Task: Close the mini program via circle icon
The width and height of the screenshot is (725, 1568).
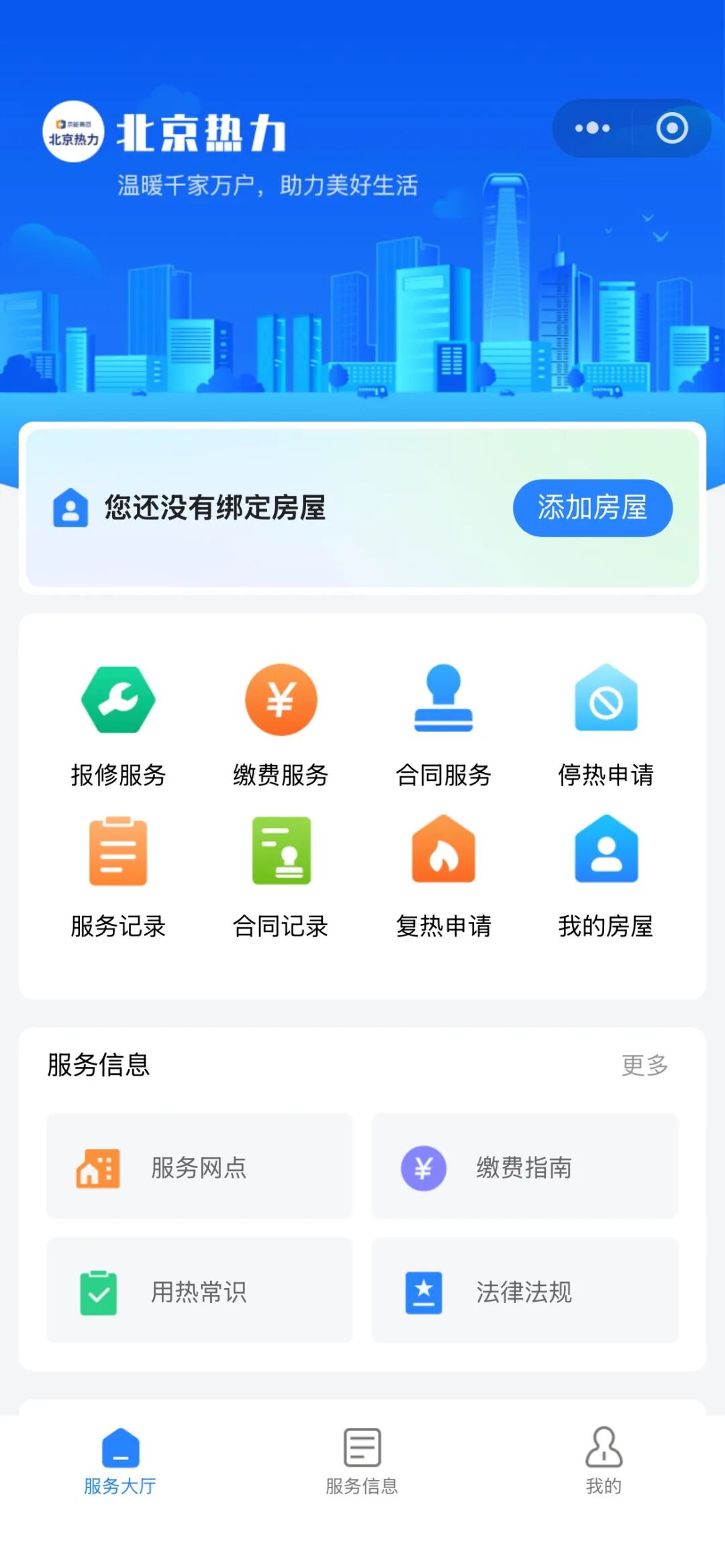Action: click(671, 128)
